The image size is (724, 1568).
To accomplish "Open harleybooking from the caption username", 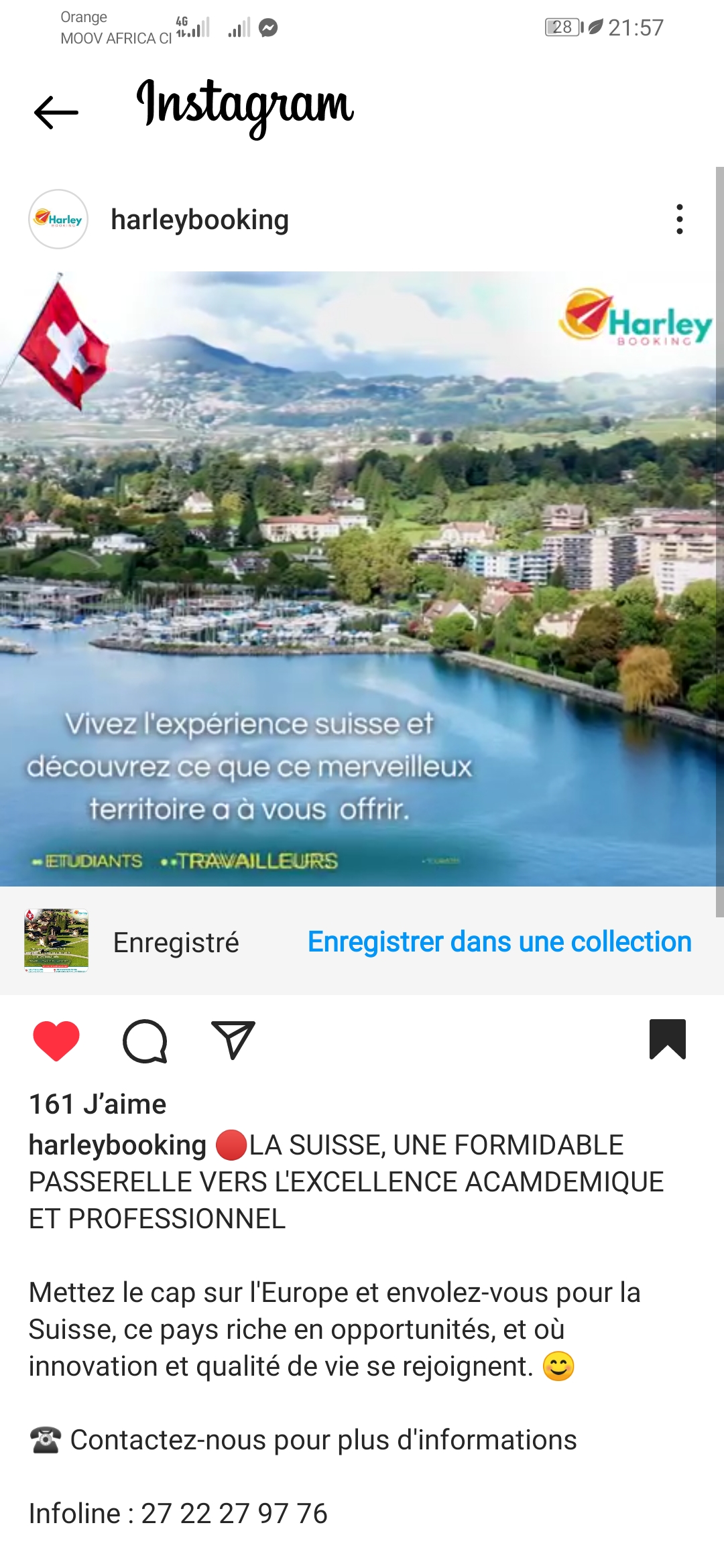I will coord(117,1145).
